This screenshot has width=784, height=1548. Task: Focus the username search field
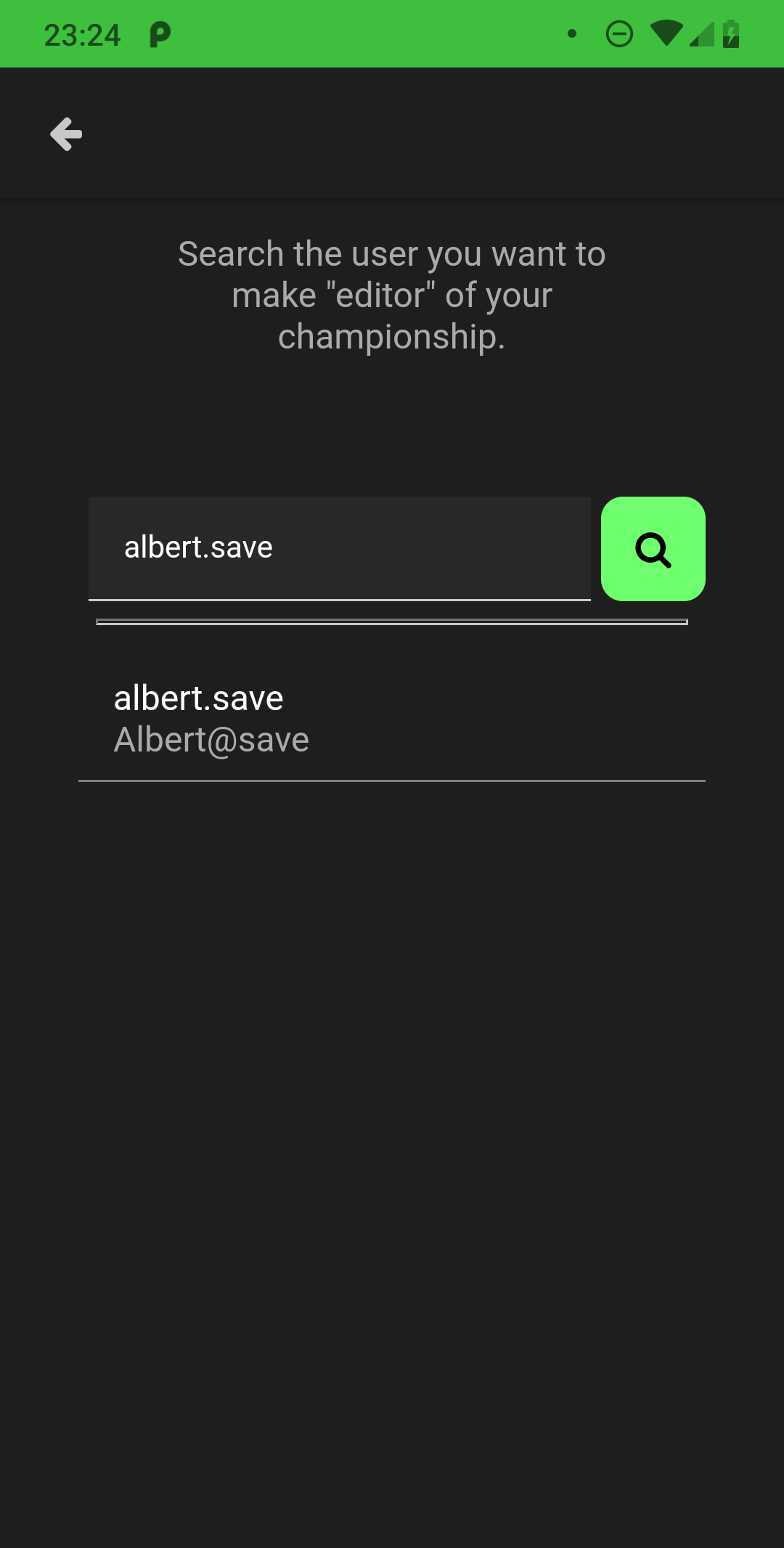340,548
